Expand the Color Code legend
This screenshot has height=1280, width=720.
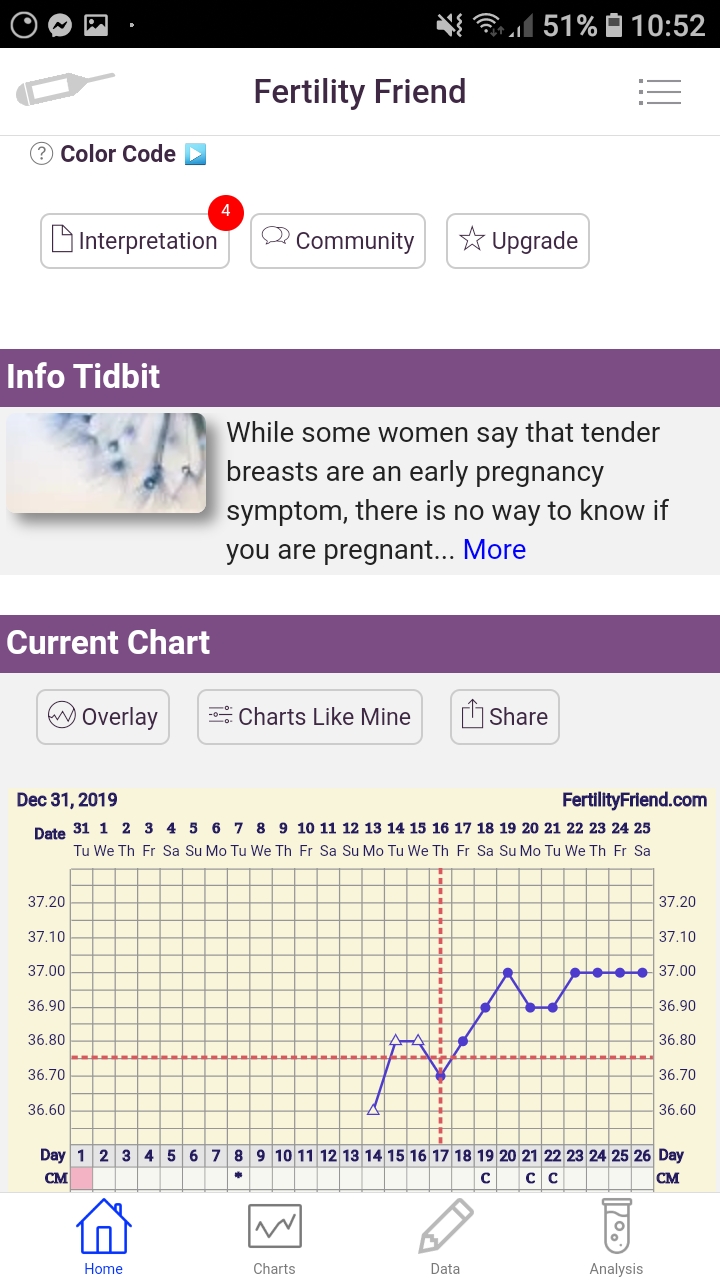(x=196, y=154)
